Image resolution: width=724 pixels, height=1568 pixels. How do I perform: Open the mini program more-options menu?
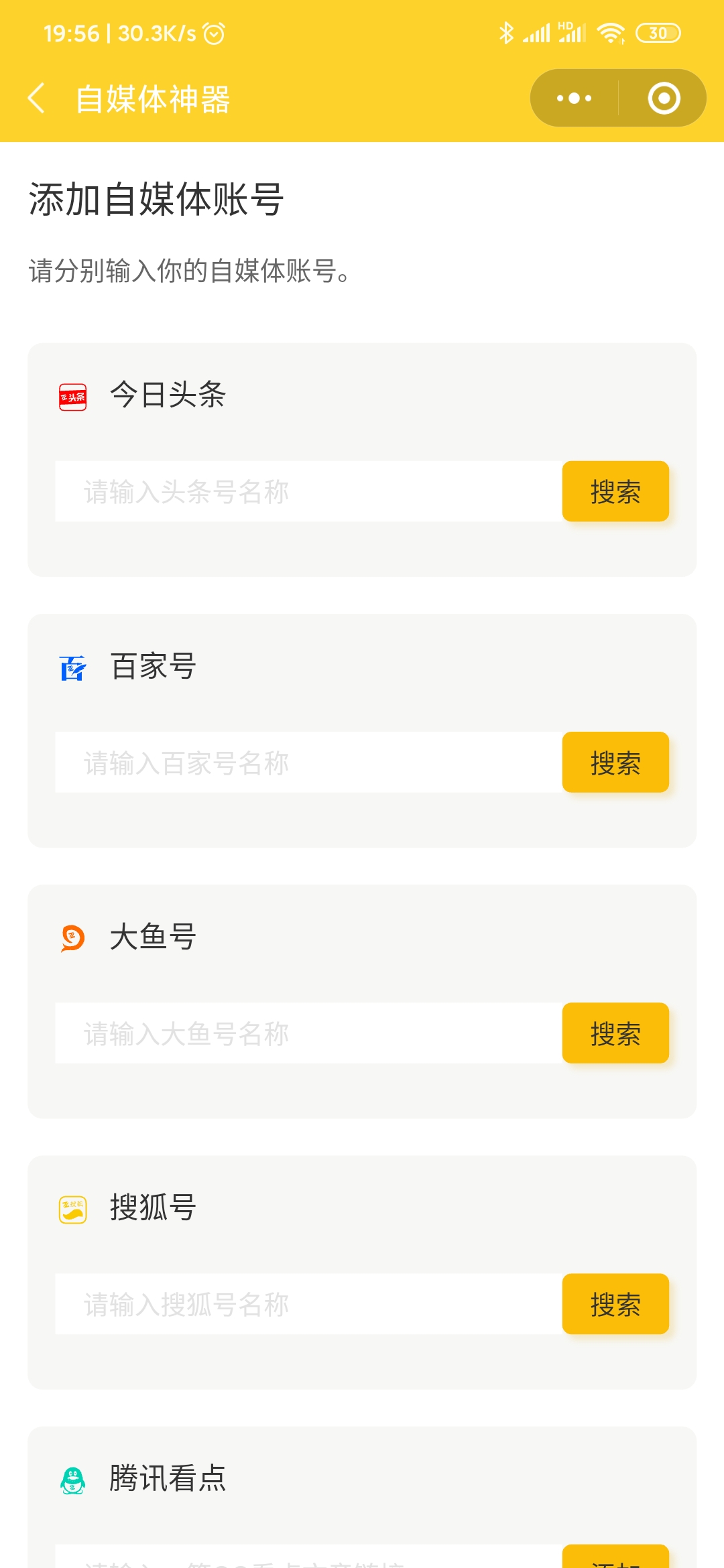[575, 99]
